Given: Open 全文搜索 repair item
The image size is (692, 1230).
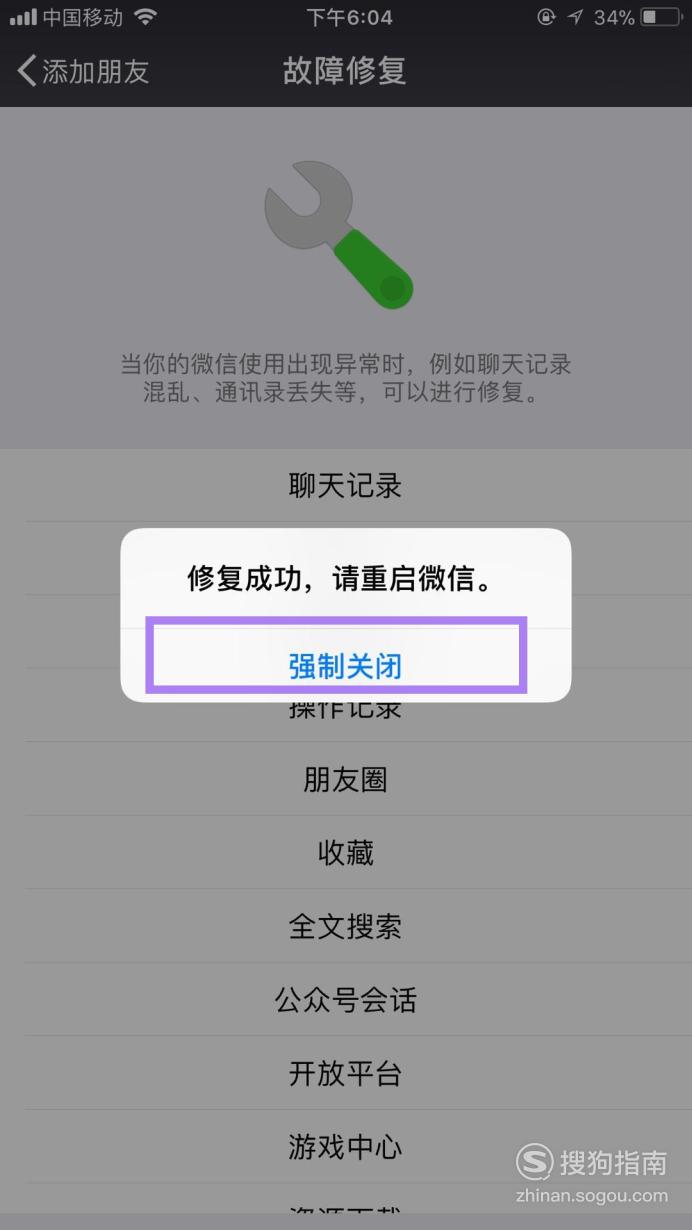Looking at the screenshot, I should click(x=345, y=926).
